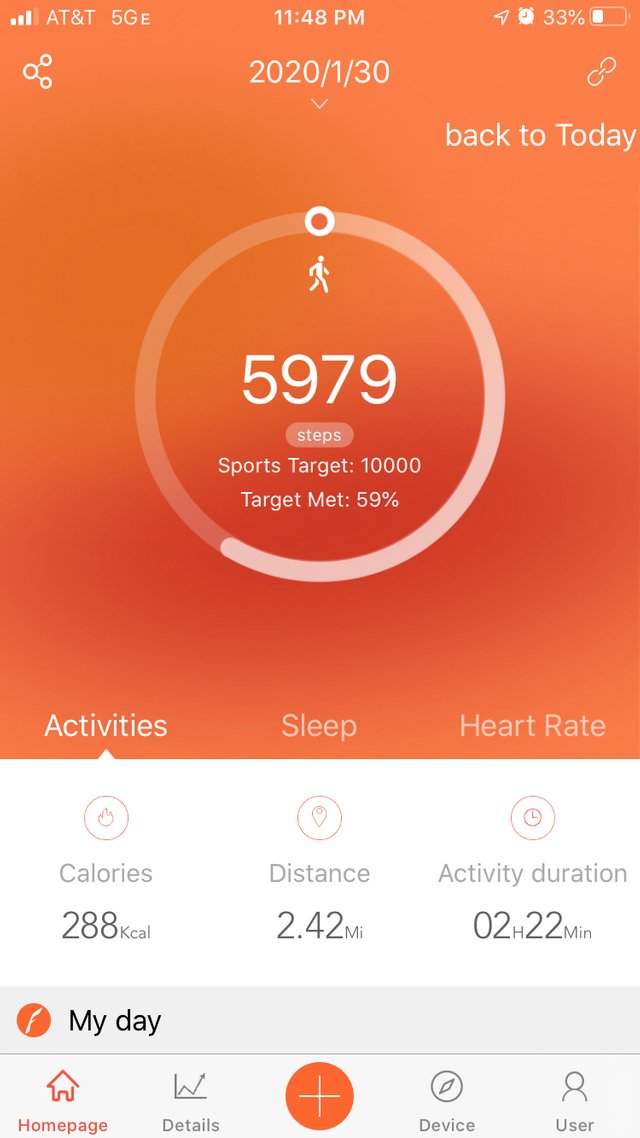Switch to the Heart Rate tab

coord(533,726)
